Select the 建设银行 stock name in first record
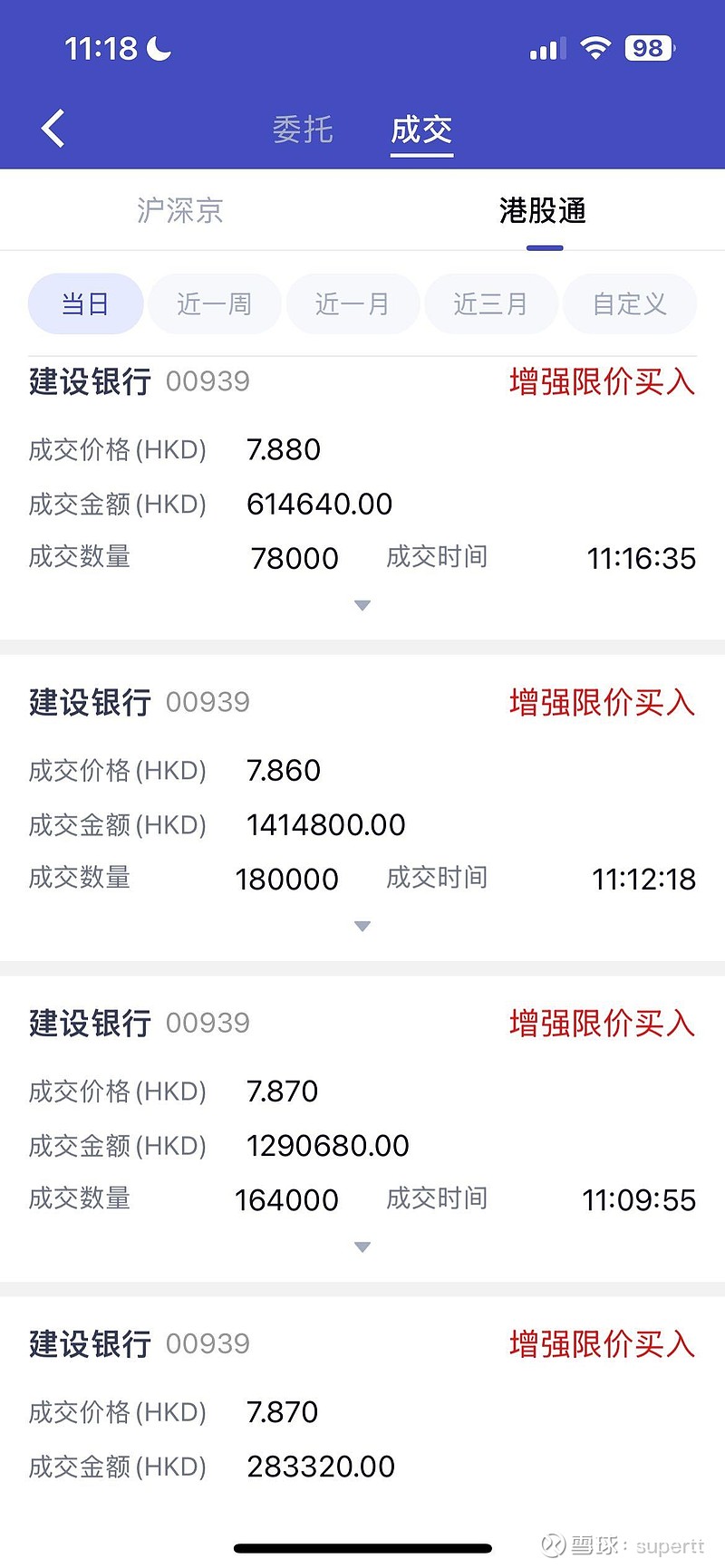The width and height of the screenshot is (725, 1568). [88, 380]
